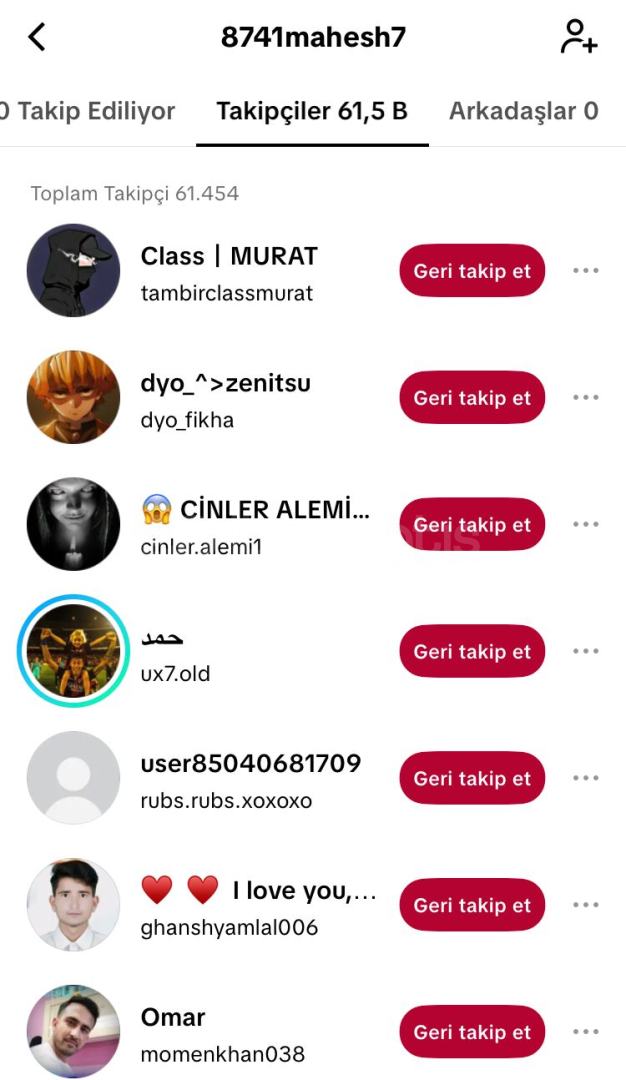This screenshot has height=1080, width=626.
Task: Follow back momenkhan038
Action: pos(472,1031)
